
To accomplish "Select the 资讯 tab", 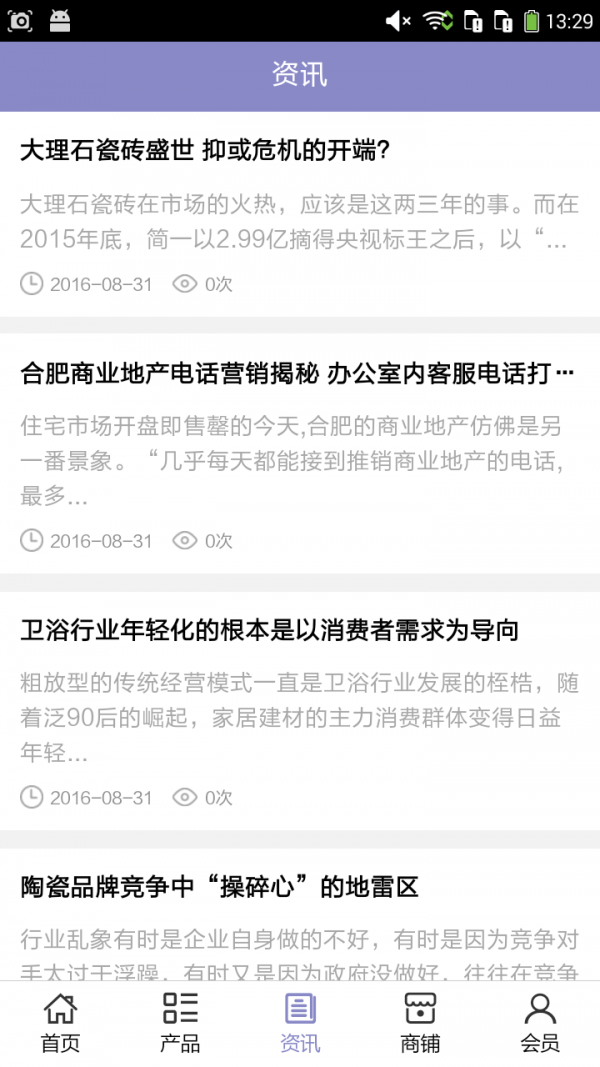I will (x=300, y=1023).
